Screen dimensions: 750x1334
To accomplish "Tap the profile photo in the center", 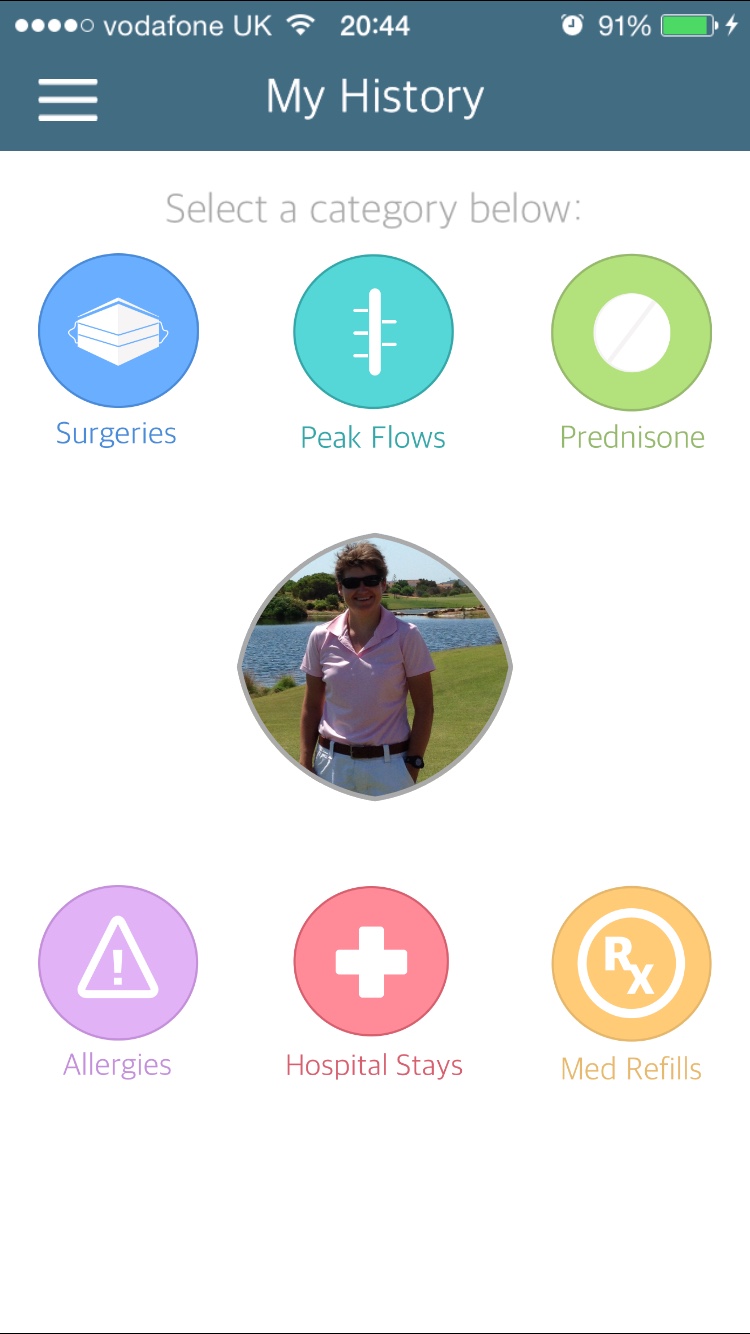I will (x=374, y=666).
